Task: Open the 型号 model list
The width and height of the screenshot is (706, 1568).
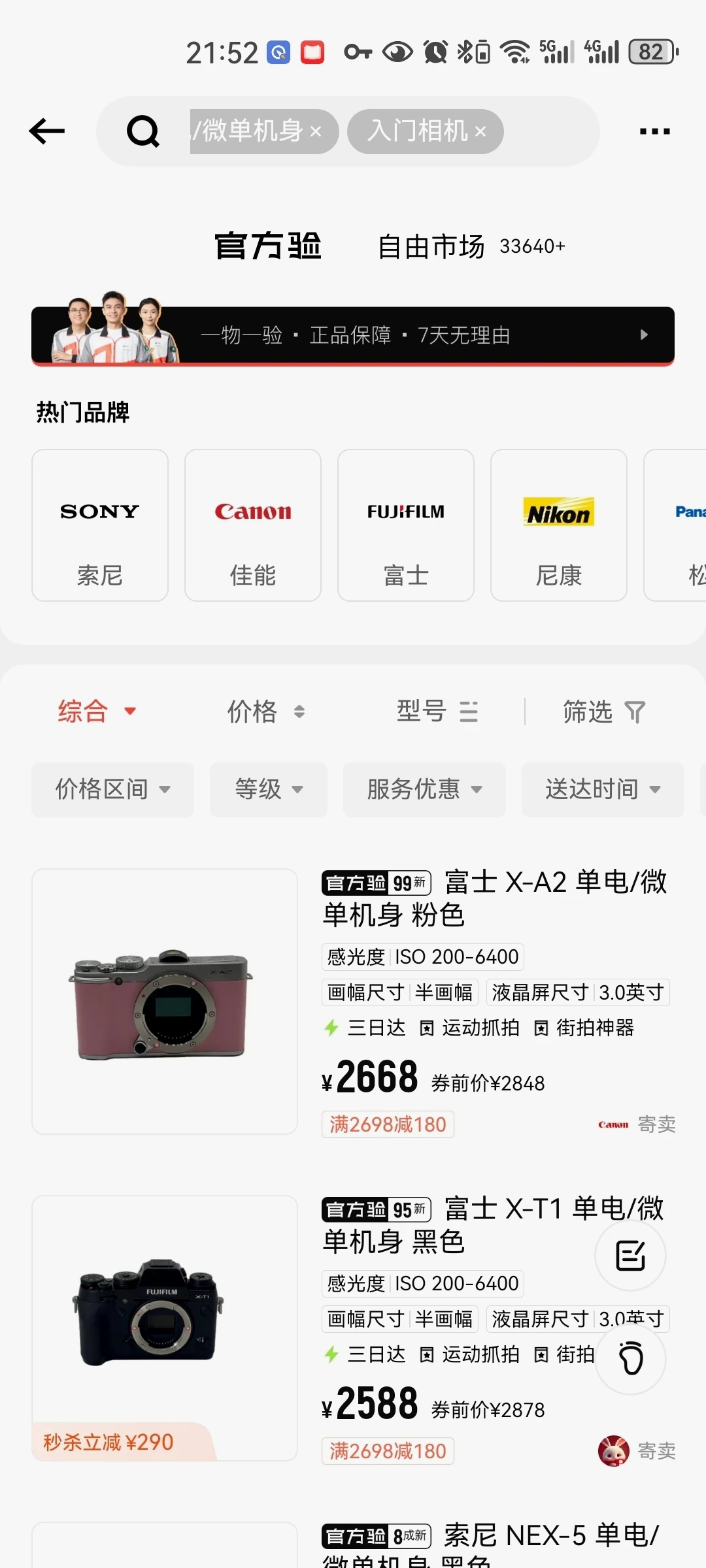Action: pyautogui.click(x=436, y=711)
